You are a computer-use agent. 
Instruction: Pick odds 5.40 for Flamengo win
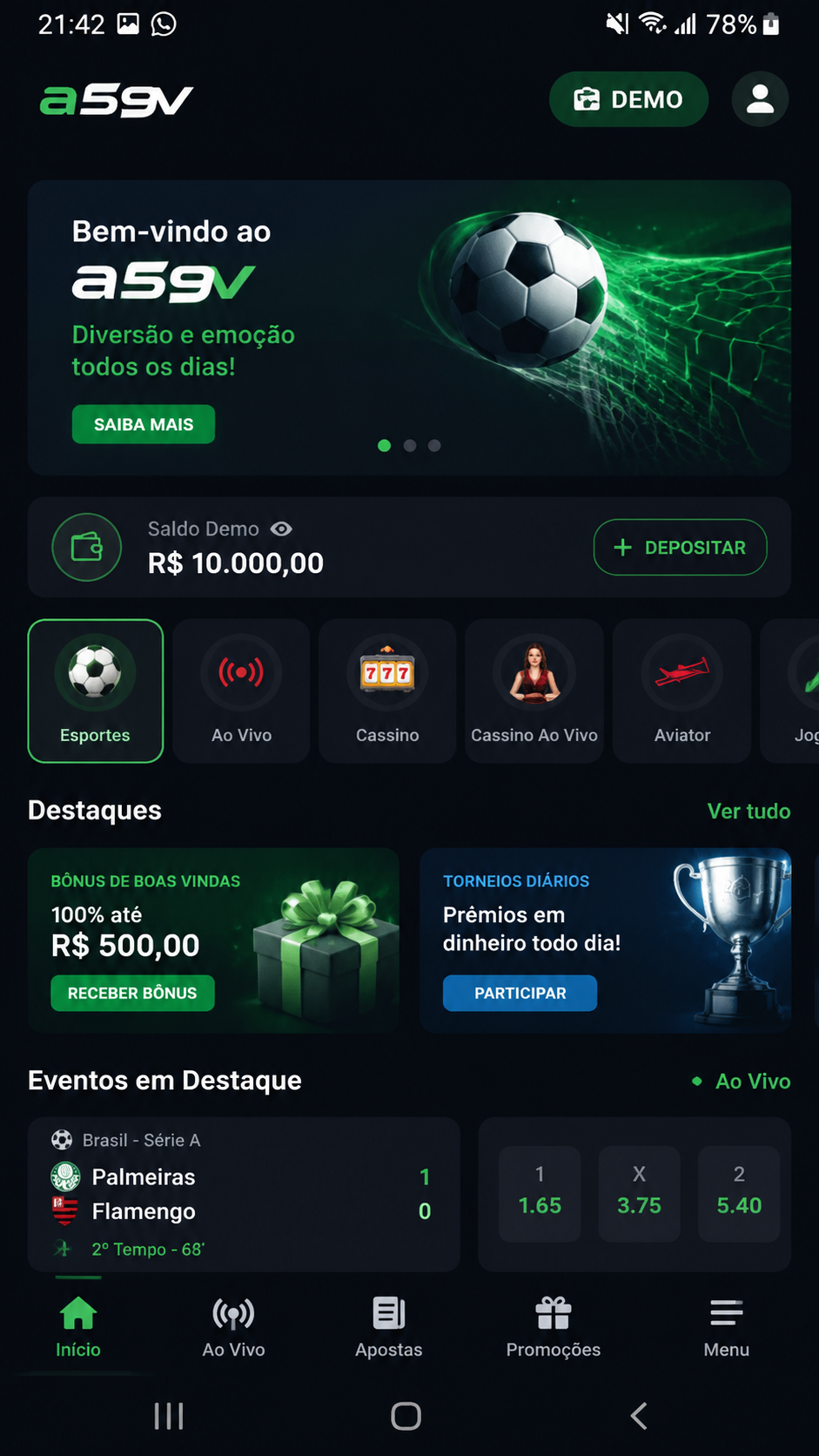click(x=739, y=1193)
